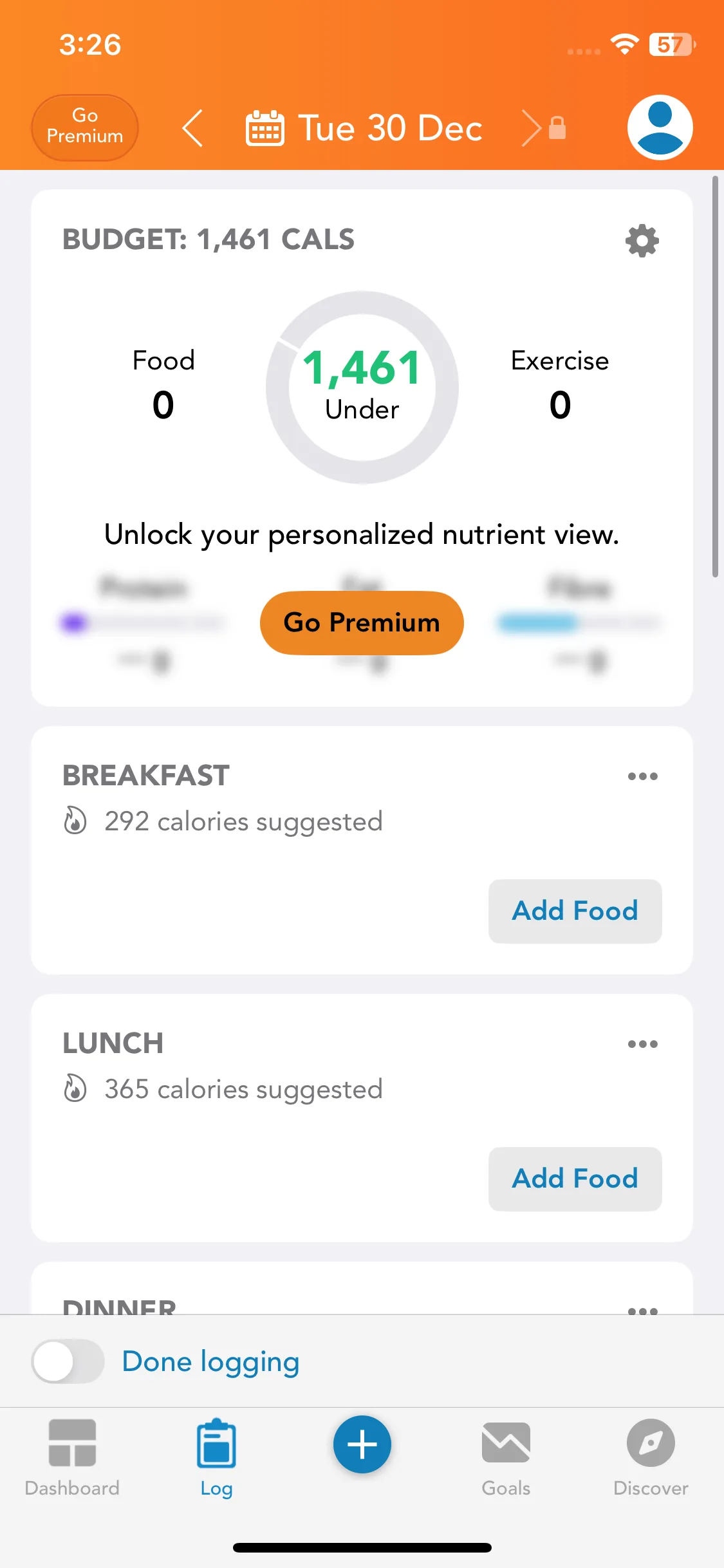Screen dimensions: 724x1568
Task: Switch to the Dashboard tab
Action: [x=72, y=1457]
